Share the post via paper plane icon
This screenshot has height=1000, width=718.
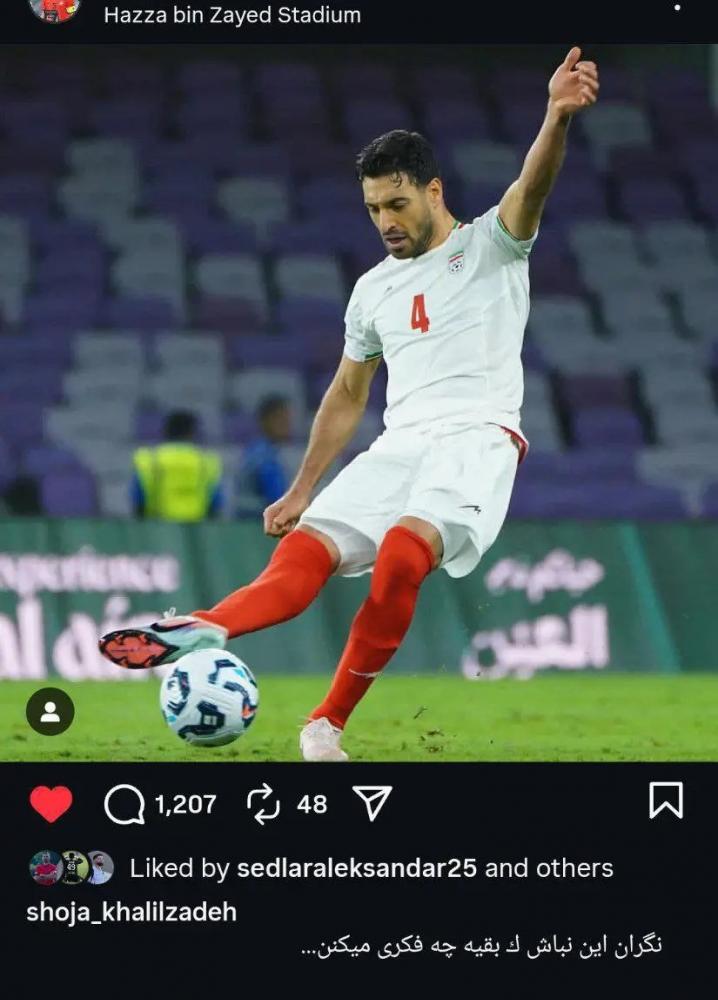(x=372, y=803)
